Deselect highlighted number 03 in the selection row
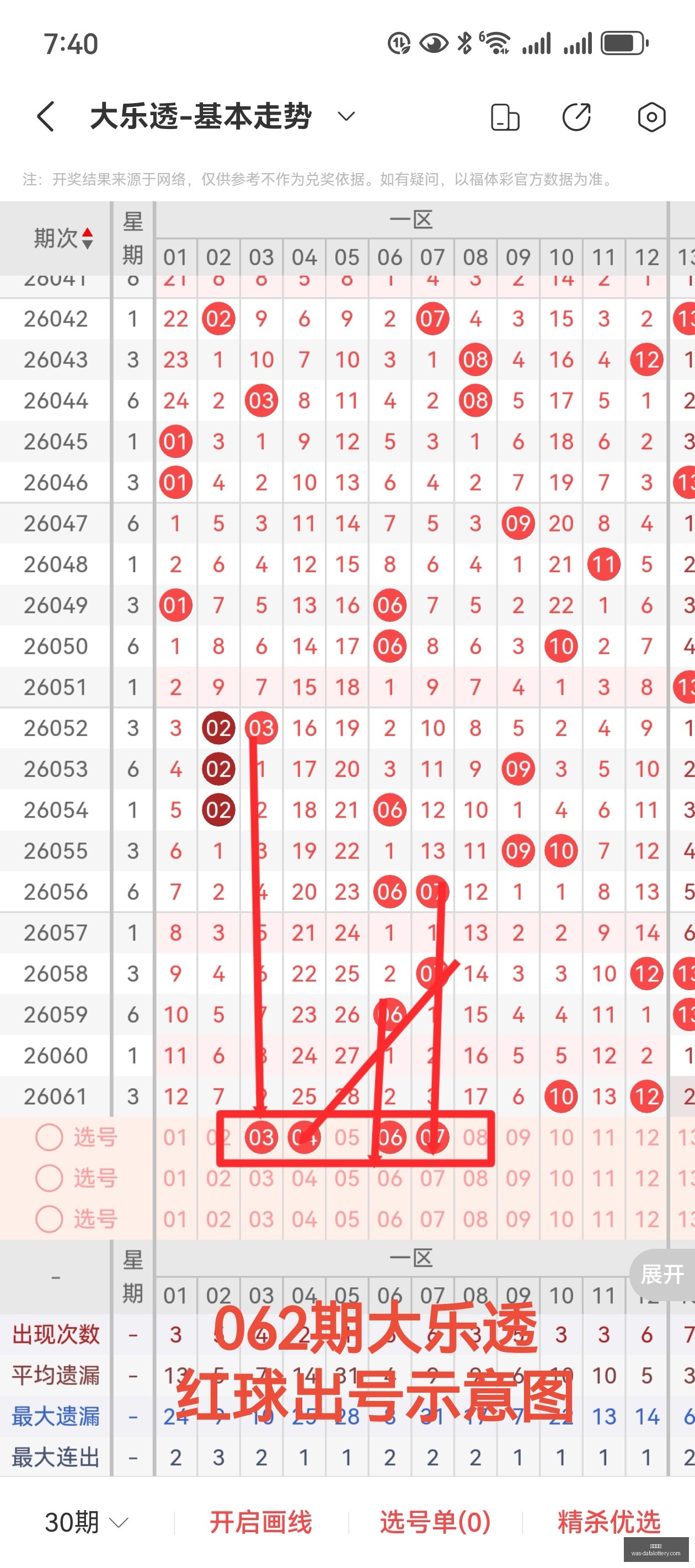The width and height of the screenshot is (695, 1568). [261, 1137]
